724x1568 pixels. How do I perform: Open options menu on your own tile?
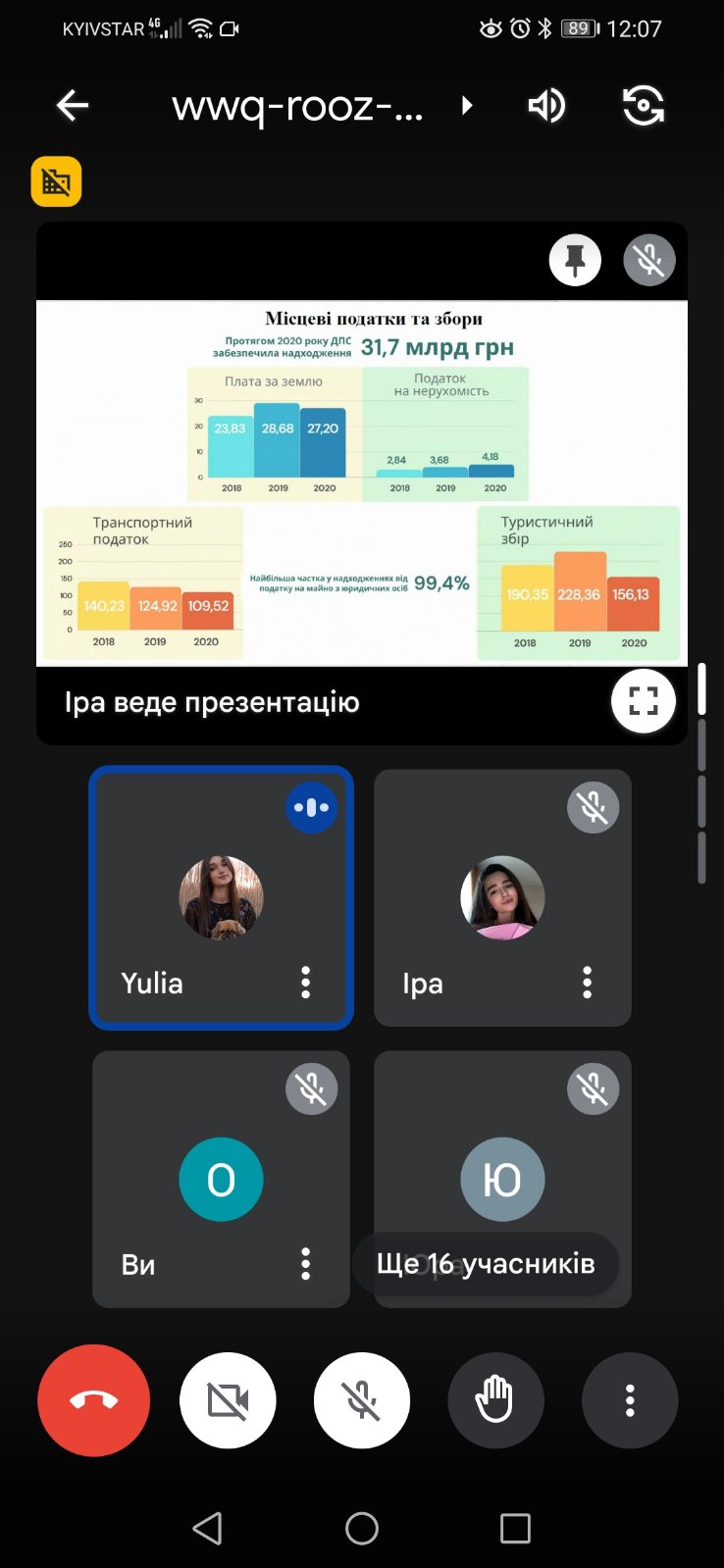tap(306, 1264)
